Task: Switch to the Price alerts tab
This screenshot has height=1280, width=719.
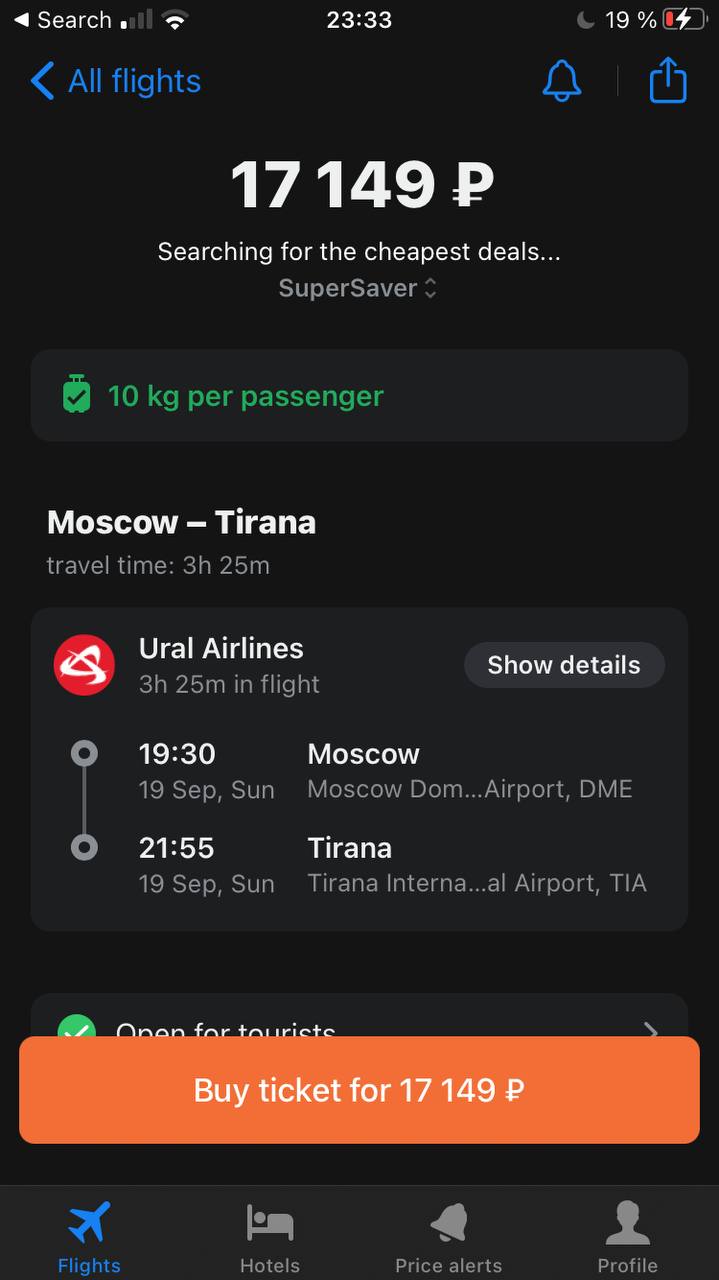Action: 449,1237
